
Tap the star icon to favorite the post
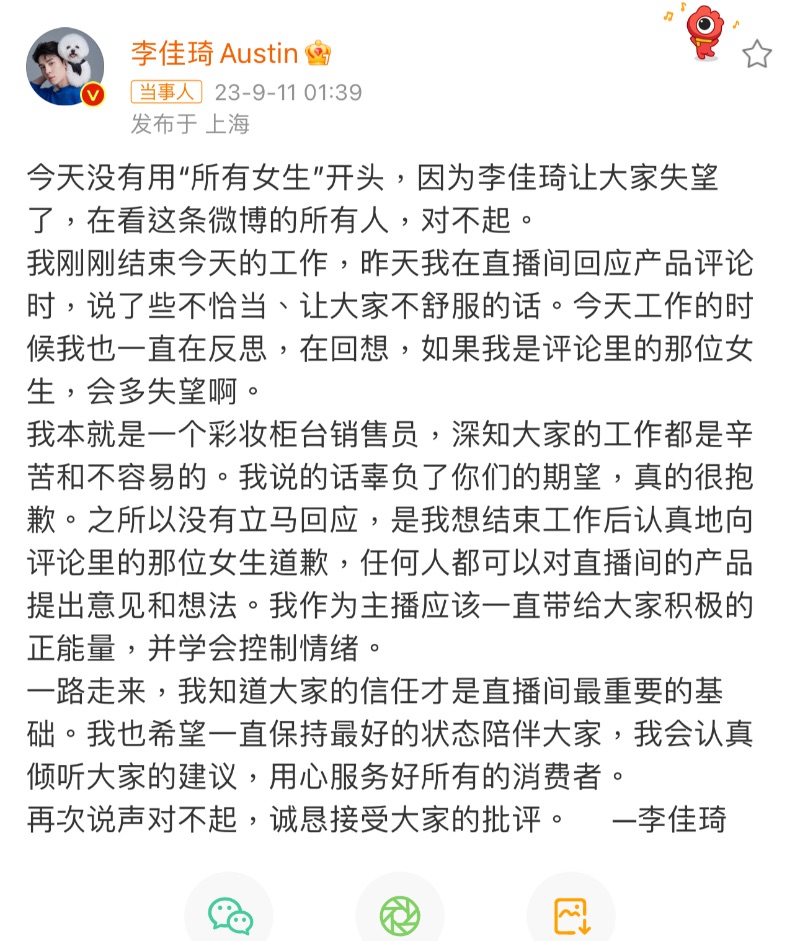click(x=757, y=54)
